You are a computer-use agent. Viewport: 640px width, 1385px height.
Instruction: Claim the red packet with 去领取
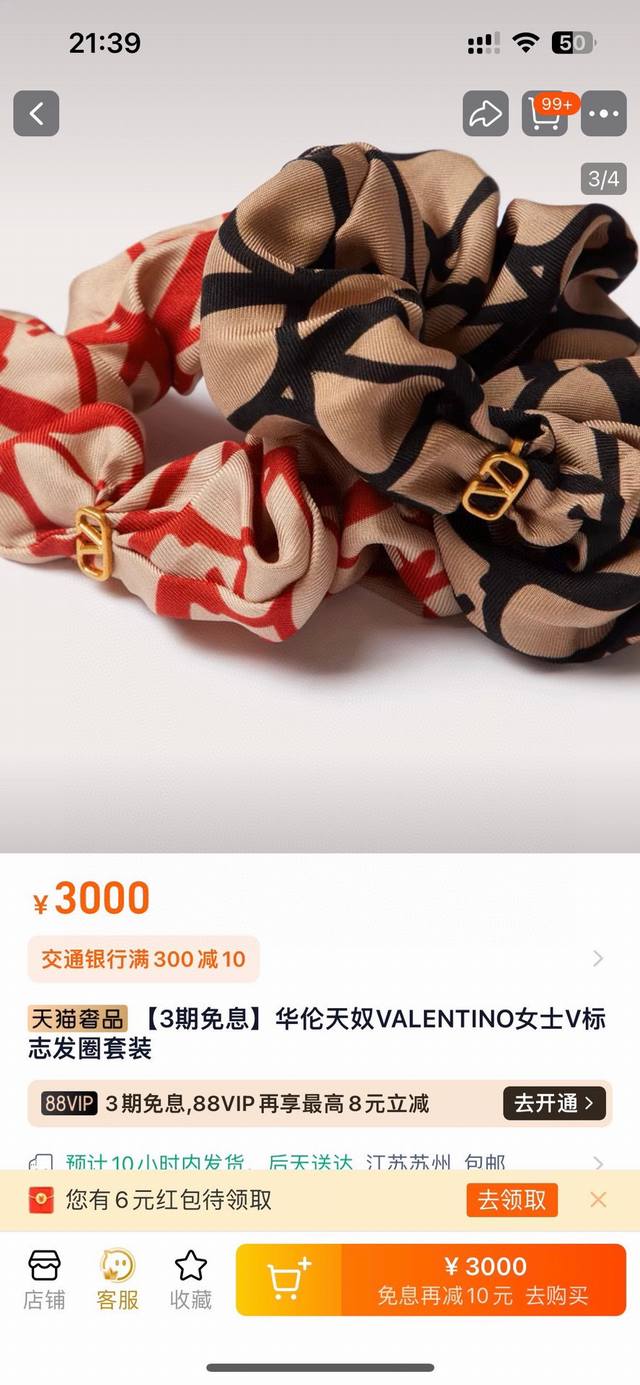click(512, 1200)
